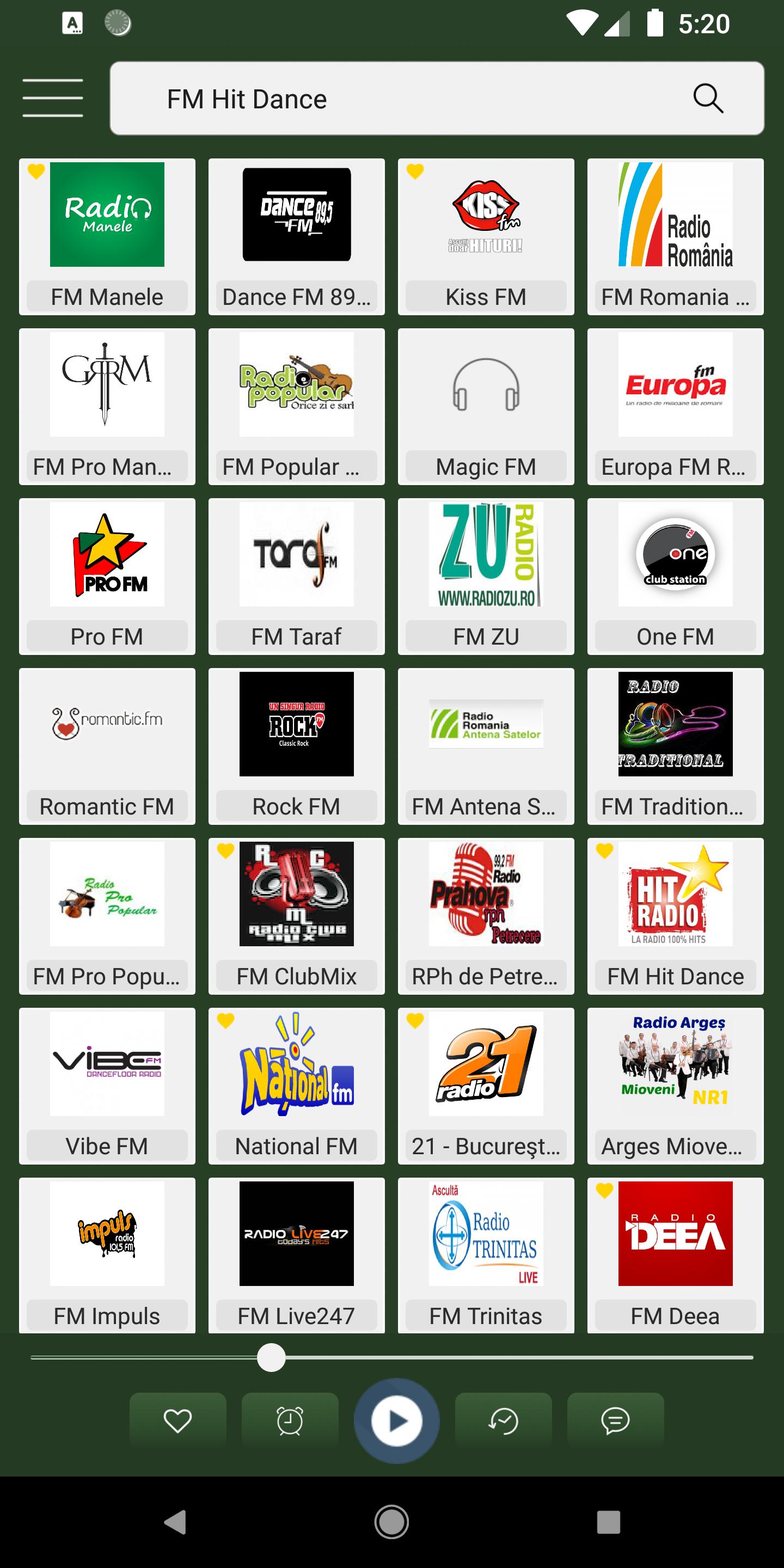The image size is (784, 1568).
Task: Tap the search magnifier icon
Action: click(x=708, y=99)
